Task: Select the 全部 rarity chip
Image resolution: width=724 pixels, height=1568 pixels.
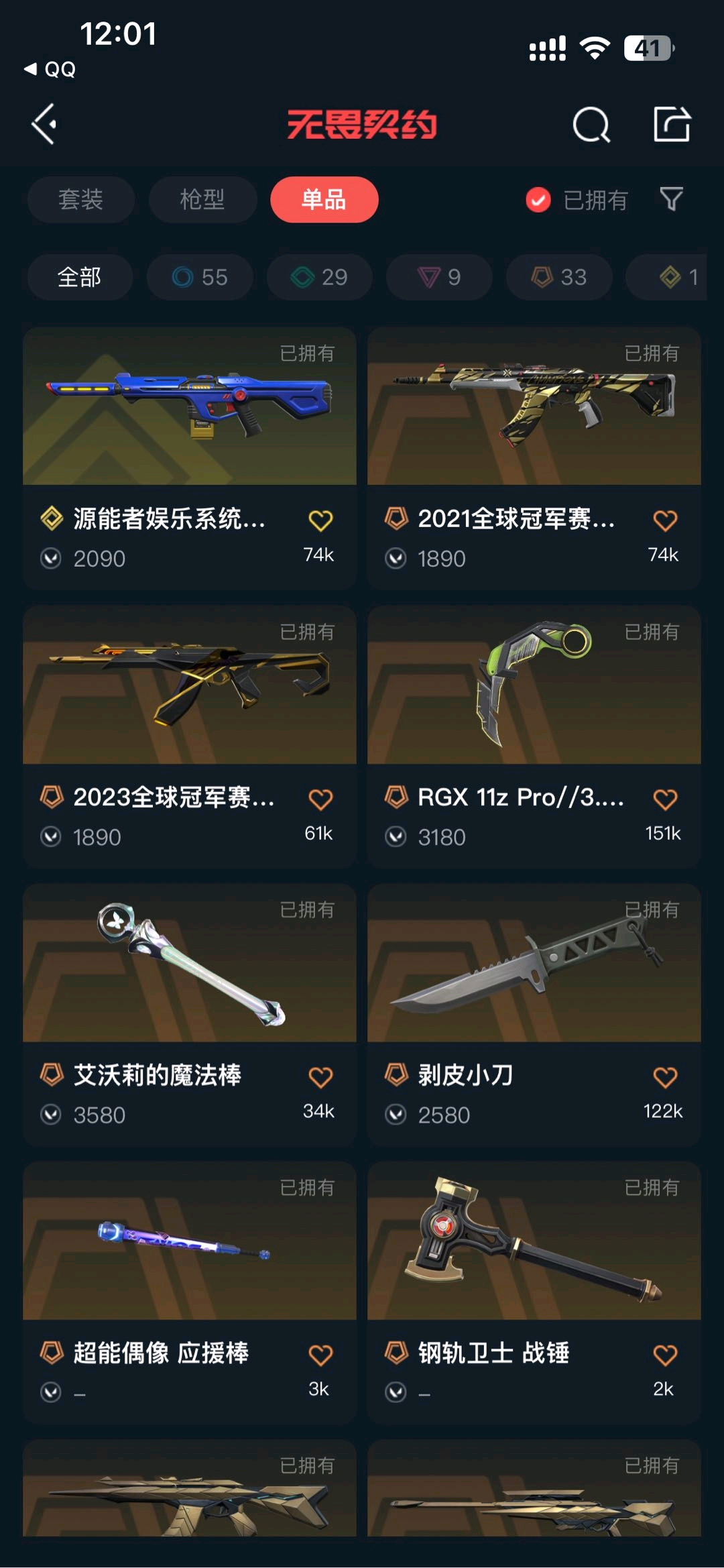Action: (x=79, y=277)
